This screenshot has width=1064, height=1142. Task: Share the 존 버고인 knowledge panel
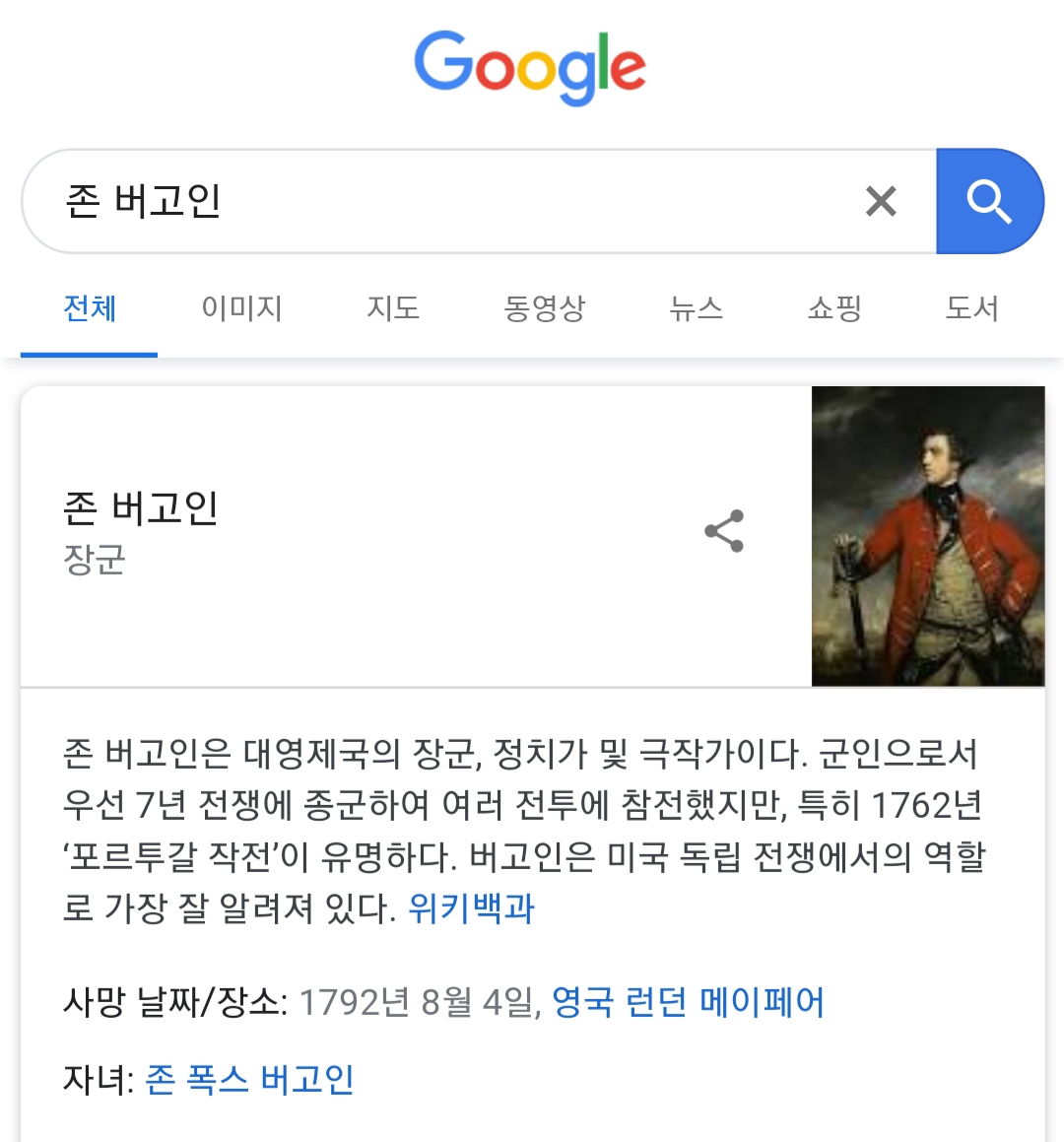(724, 531)
